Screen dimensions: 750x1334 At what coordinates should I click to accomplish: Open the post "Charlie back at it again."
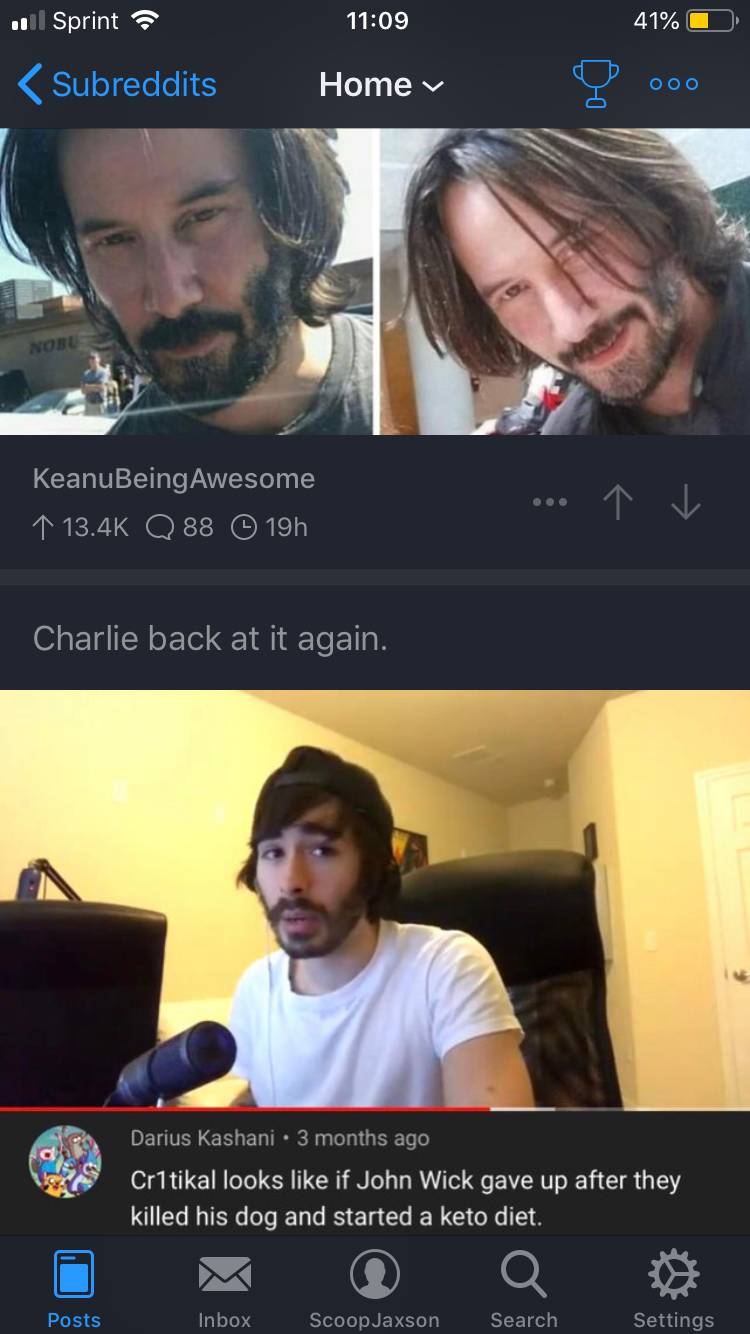tap(210, 638)
